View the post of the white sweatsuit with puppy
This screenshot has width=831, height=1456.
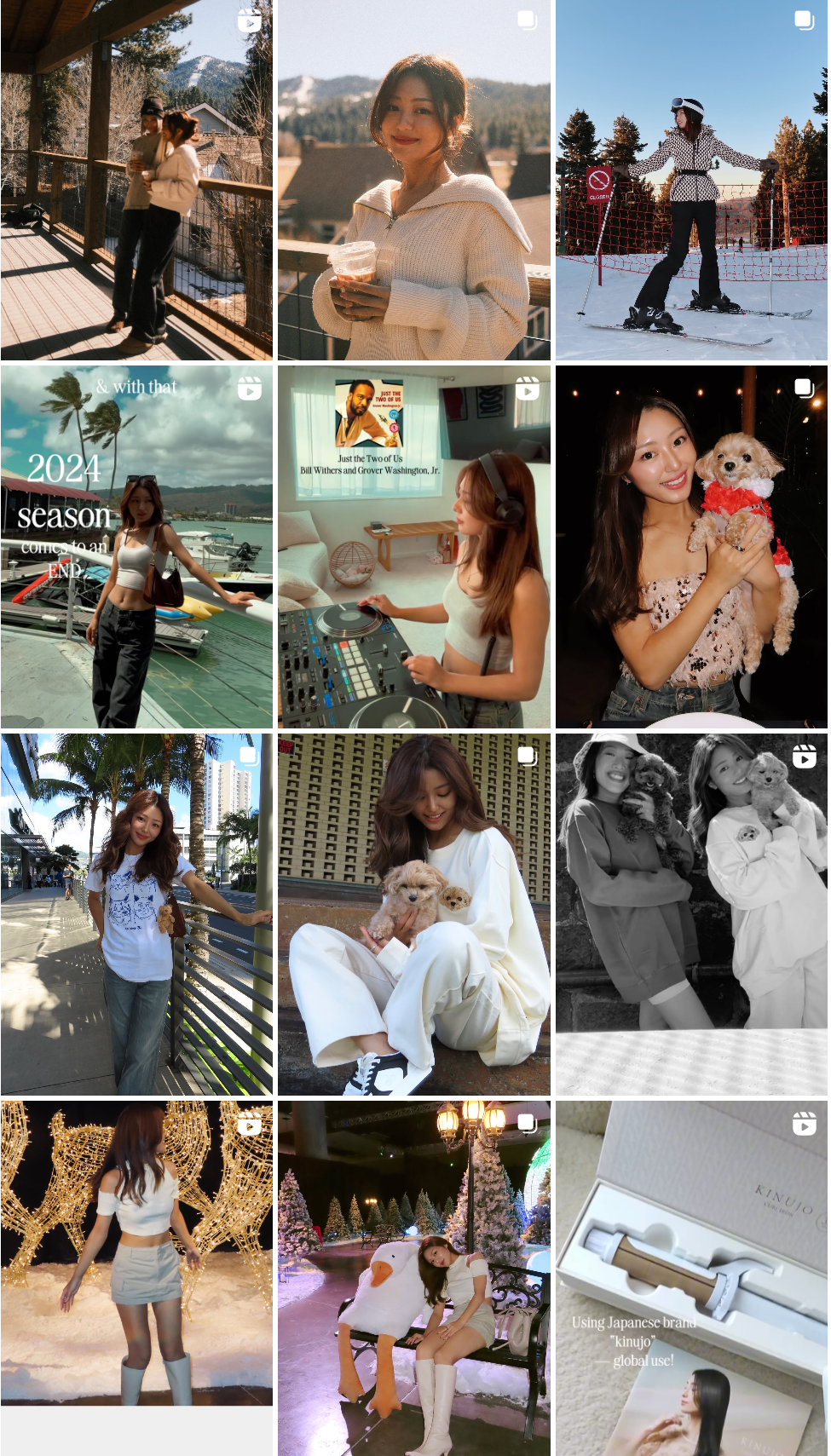coord(413,913)
